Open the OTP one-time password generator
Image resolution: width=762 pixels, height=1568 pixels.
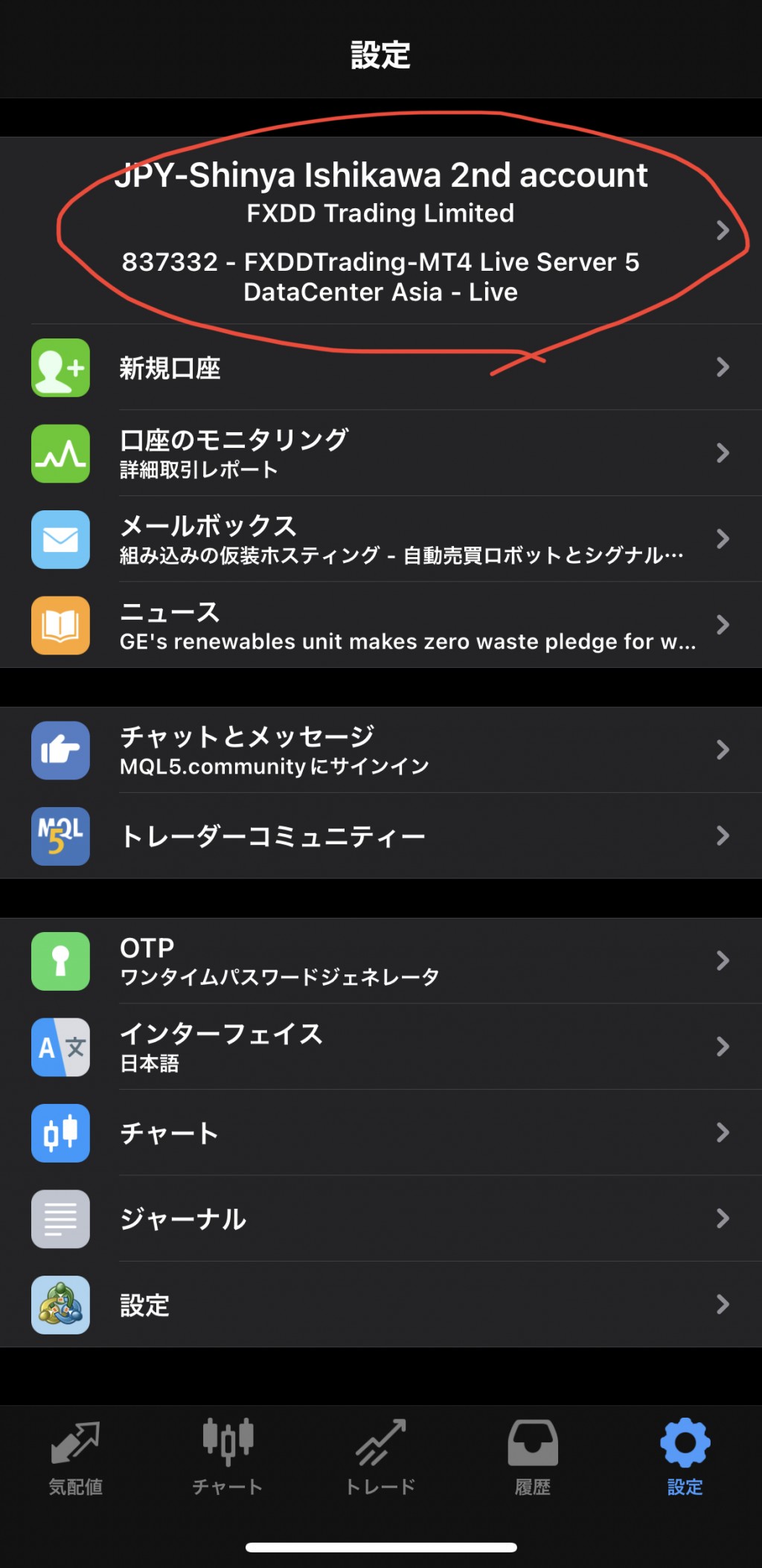click(381, 961)
